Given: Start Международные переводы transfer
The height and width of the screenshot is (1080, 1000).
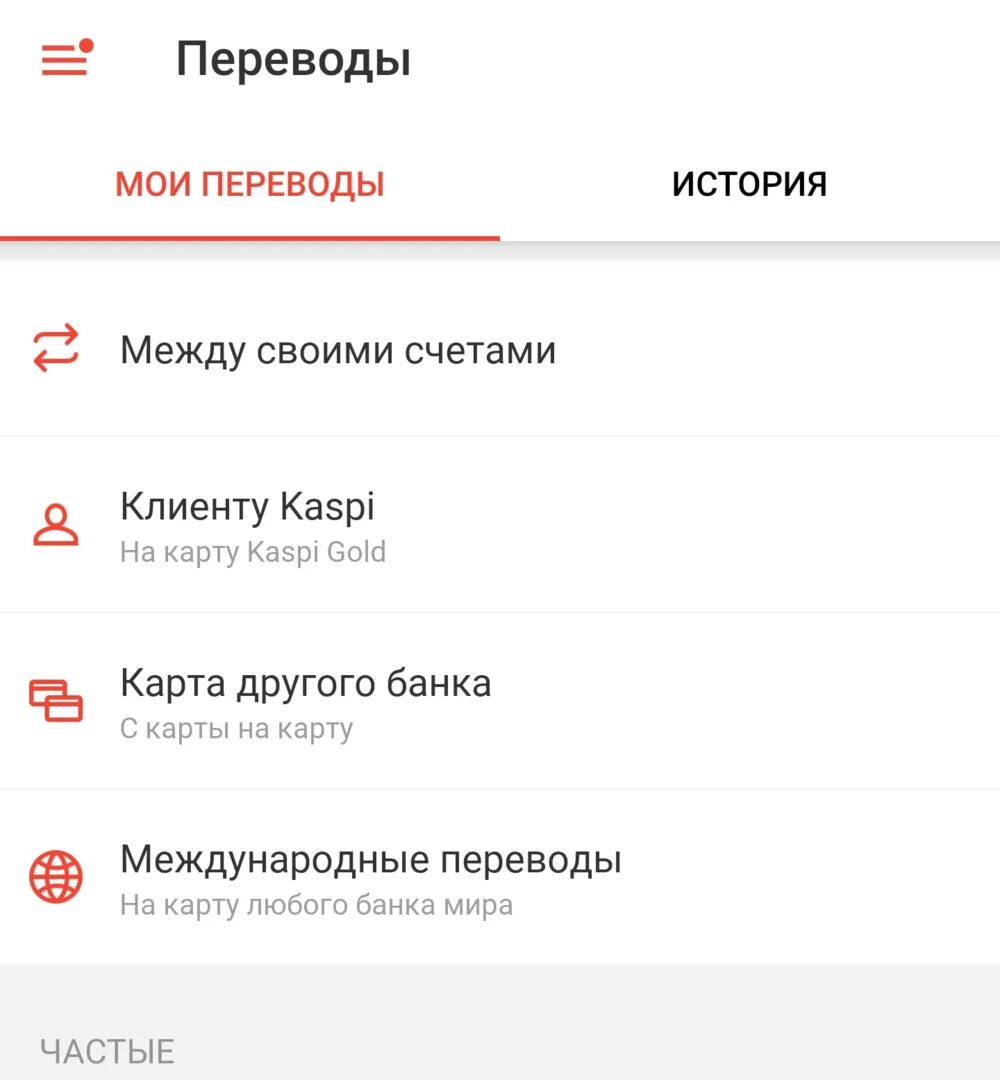Looking at the screenshot, I should point(370,877).
